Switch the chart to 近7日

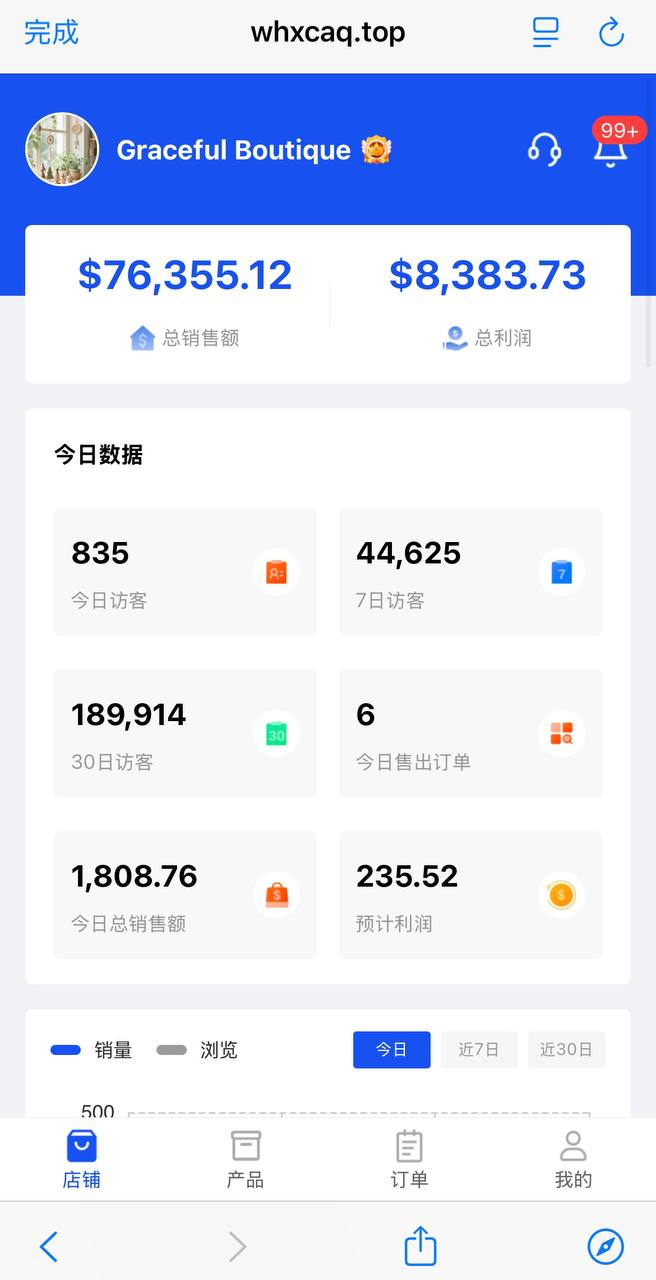click(479, 1050)
